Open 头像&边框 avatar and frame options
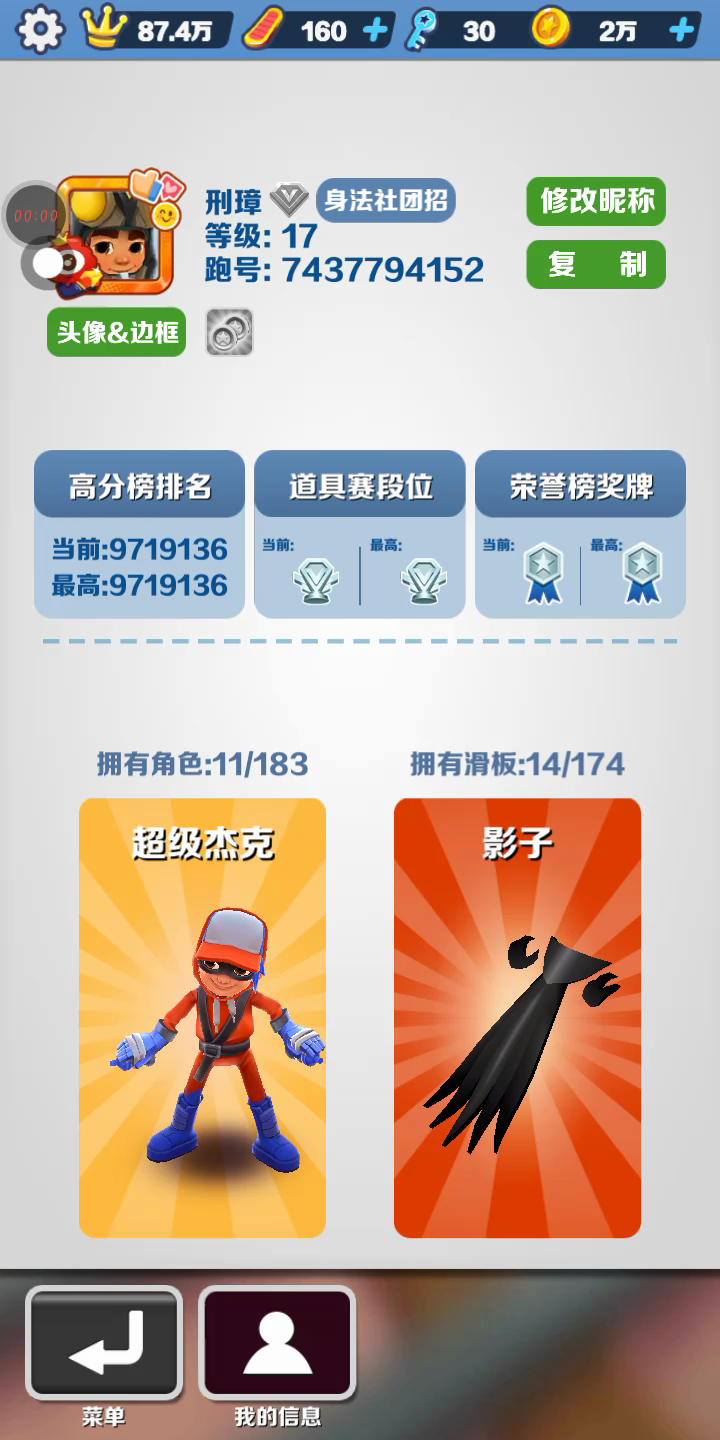The width and height of the screenshot is (720, 1440). (116, 332)
